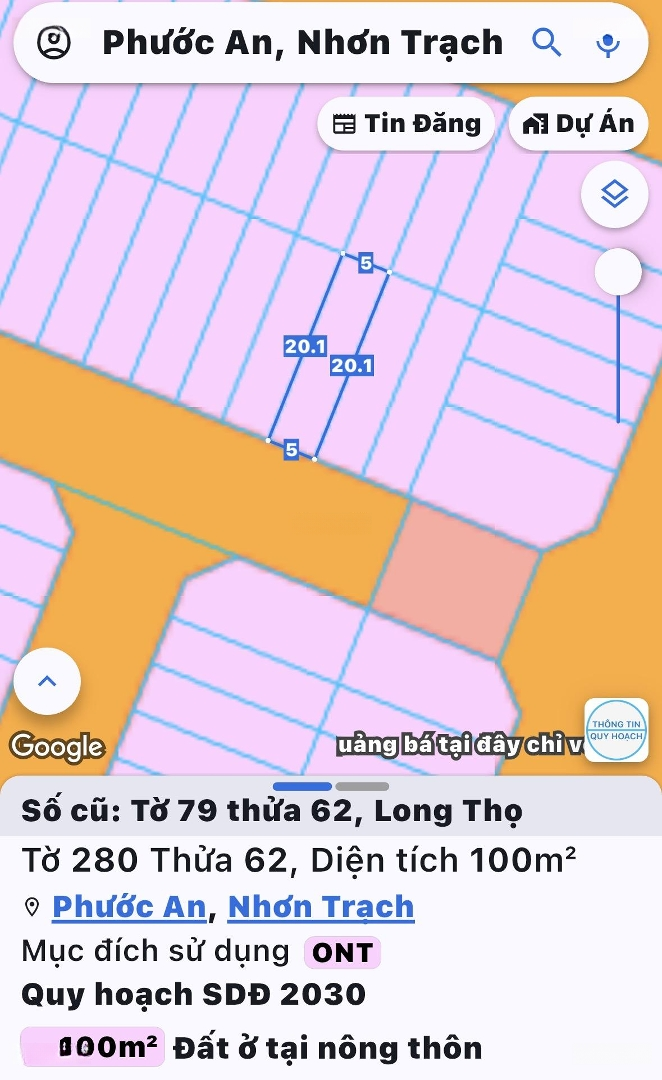Viewport: 662px width, 1080px height.
Task: Open the Tin Đăng listings chip
Action: pos(406,124)
